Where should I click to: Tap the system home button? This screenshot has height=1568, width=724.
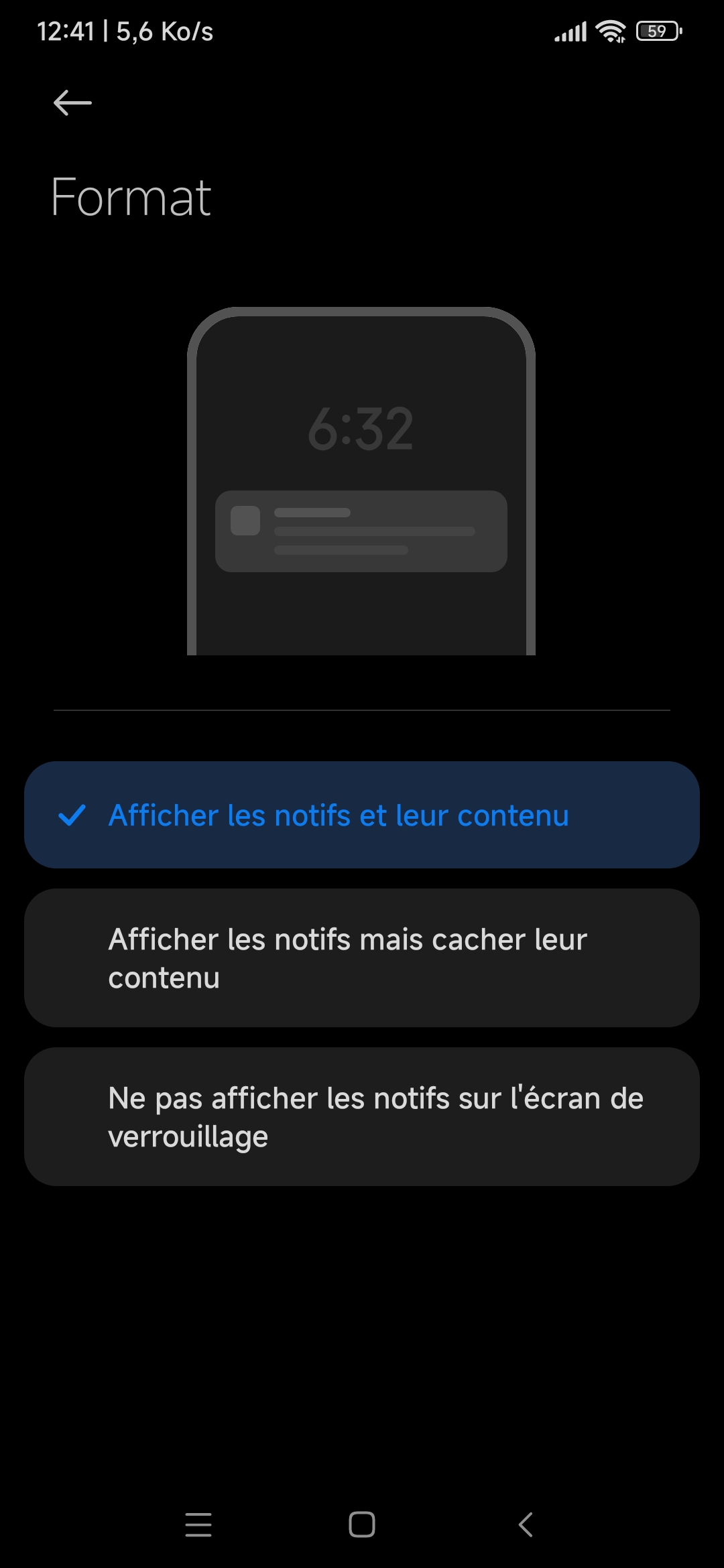pyautogui.click(x=362, y=1524)
